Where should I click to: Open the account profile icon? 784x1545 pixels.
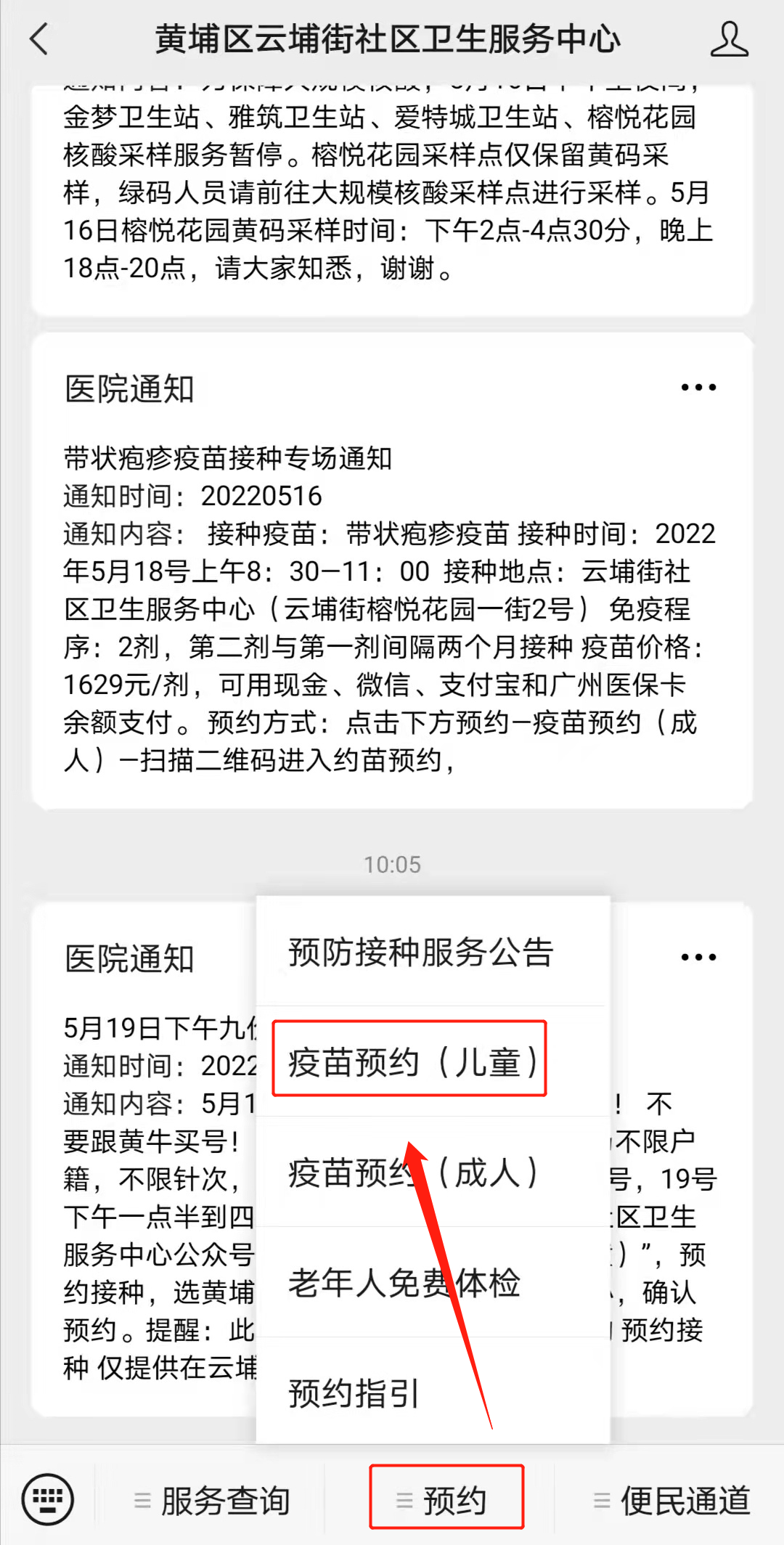(x=729, y=39)
